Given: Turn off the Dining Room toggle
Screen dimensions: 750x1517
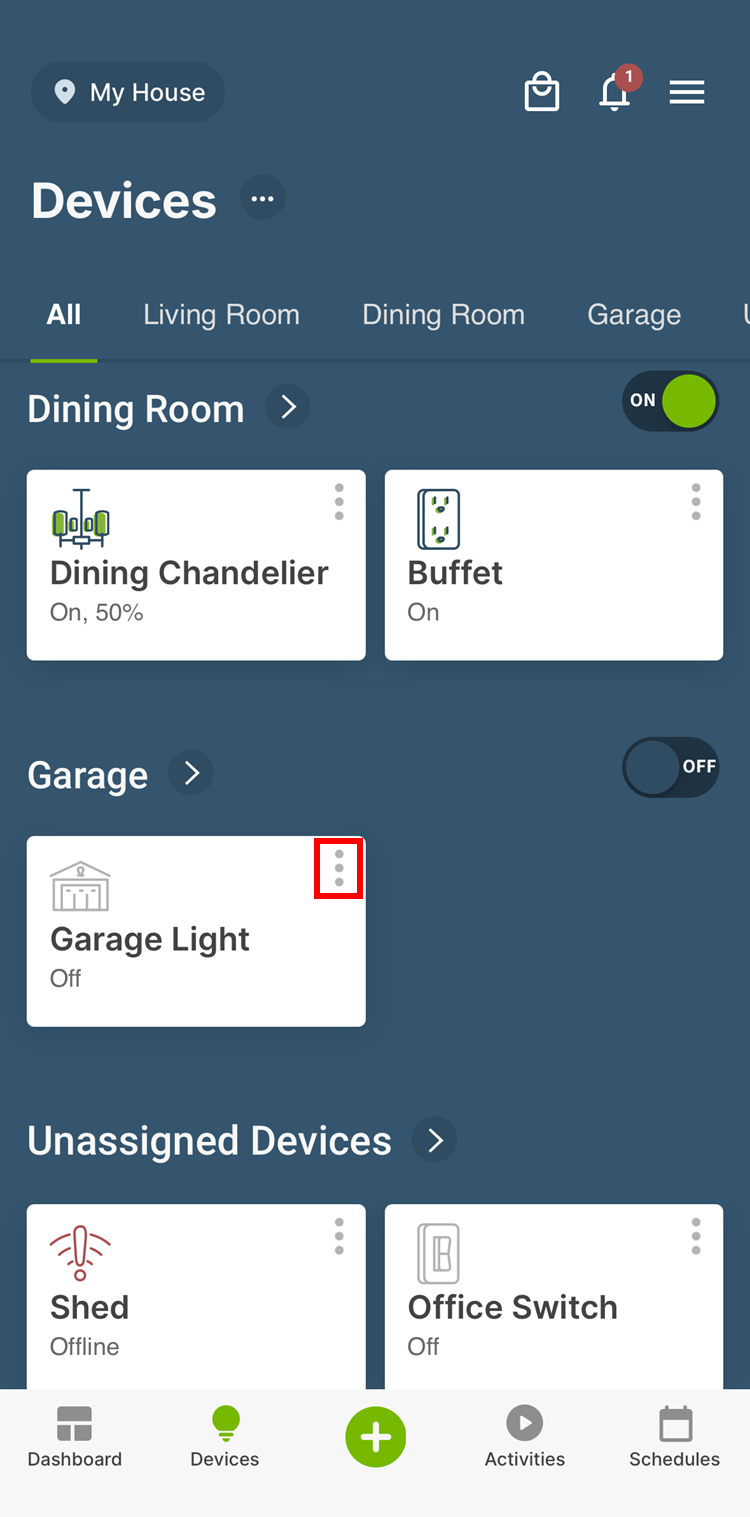Looking at the screenshot, I should [x=670, y=400].
